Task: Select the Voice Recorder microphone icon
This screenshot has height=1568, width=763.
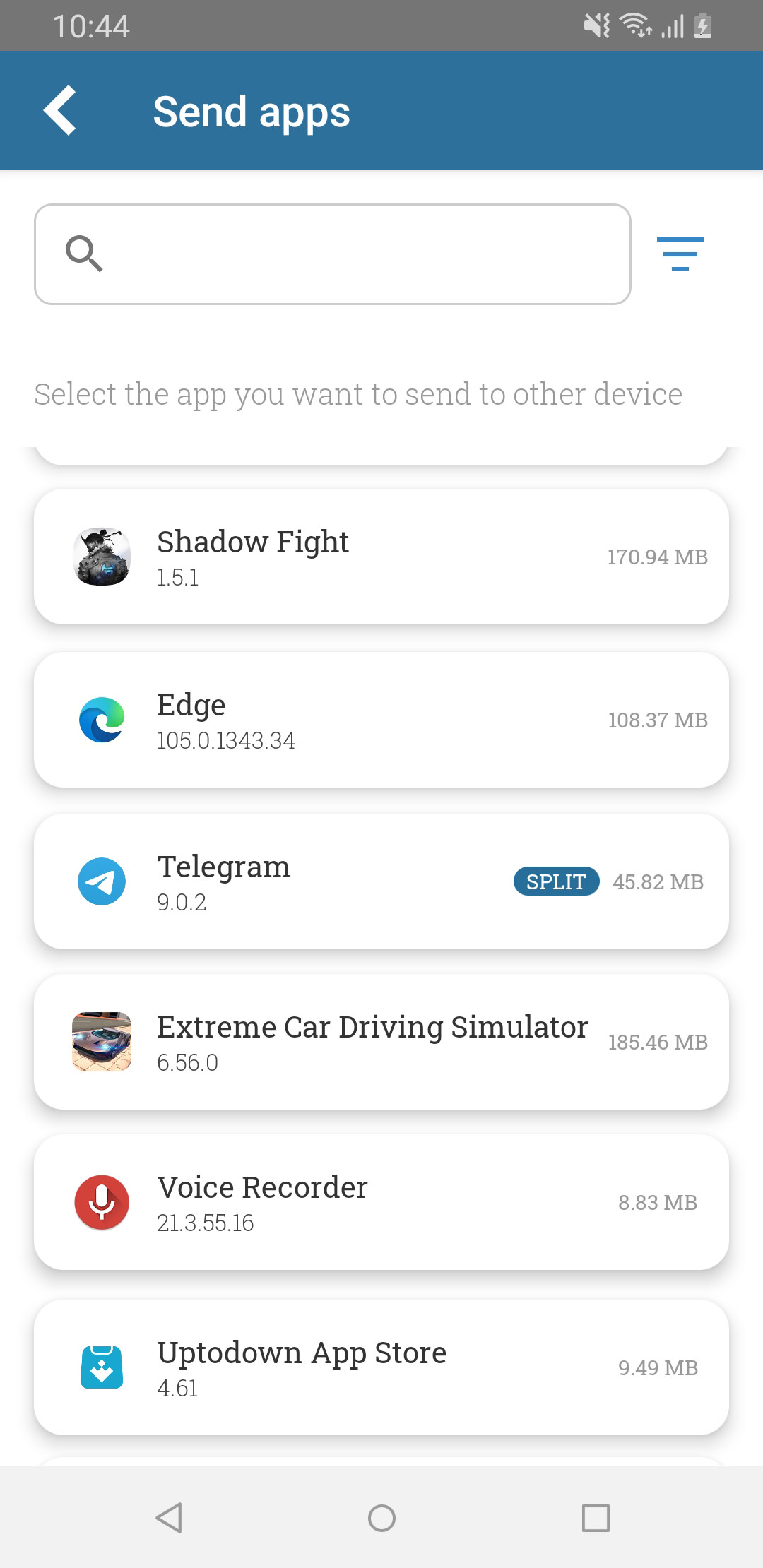Action: pyautogui.click(x=102, y=1203)
